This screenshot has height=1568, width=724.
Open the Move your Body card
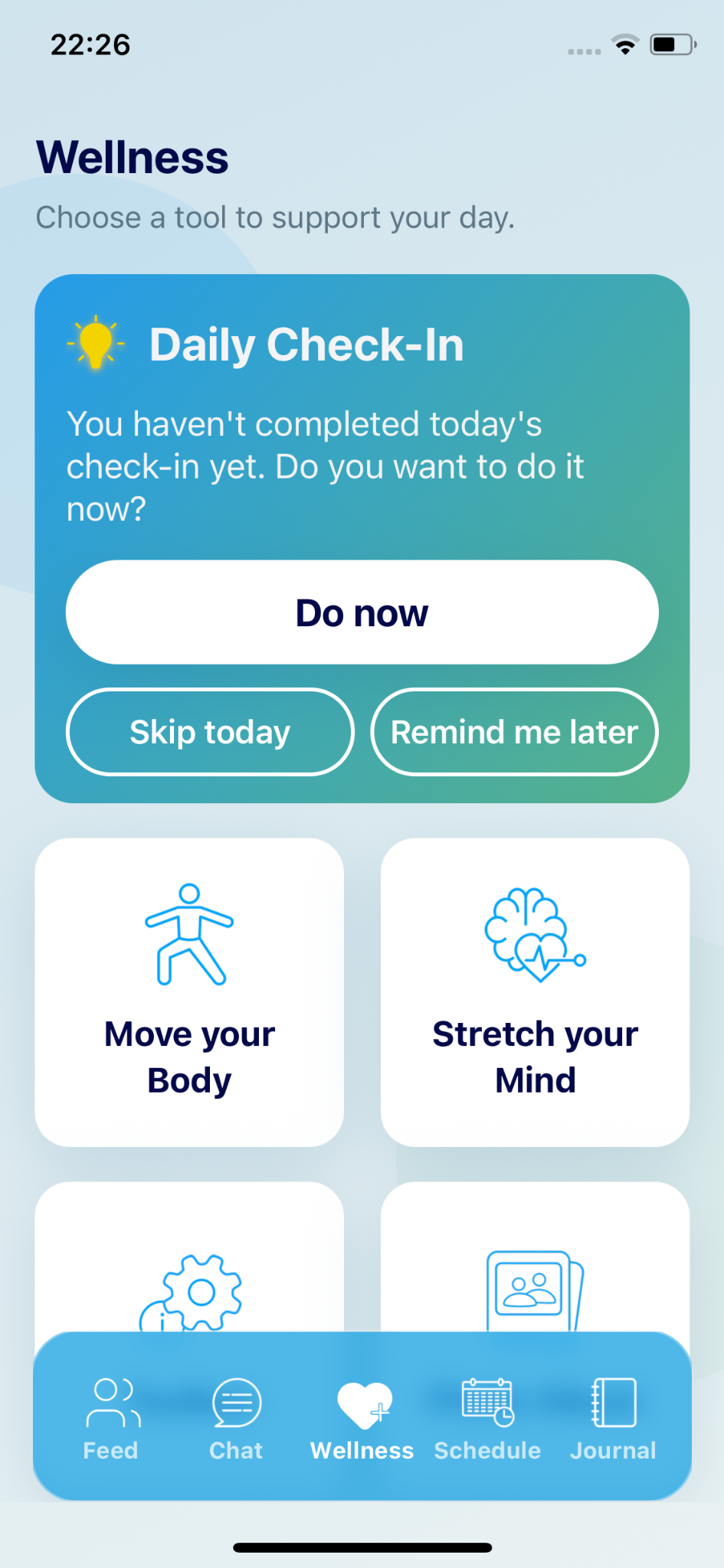pos(188,991)
